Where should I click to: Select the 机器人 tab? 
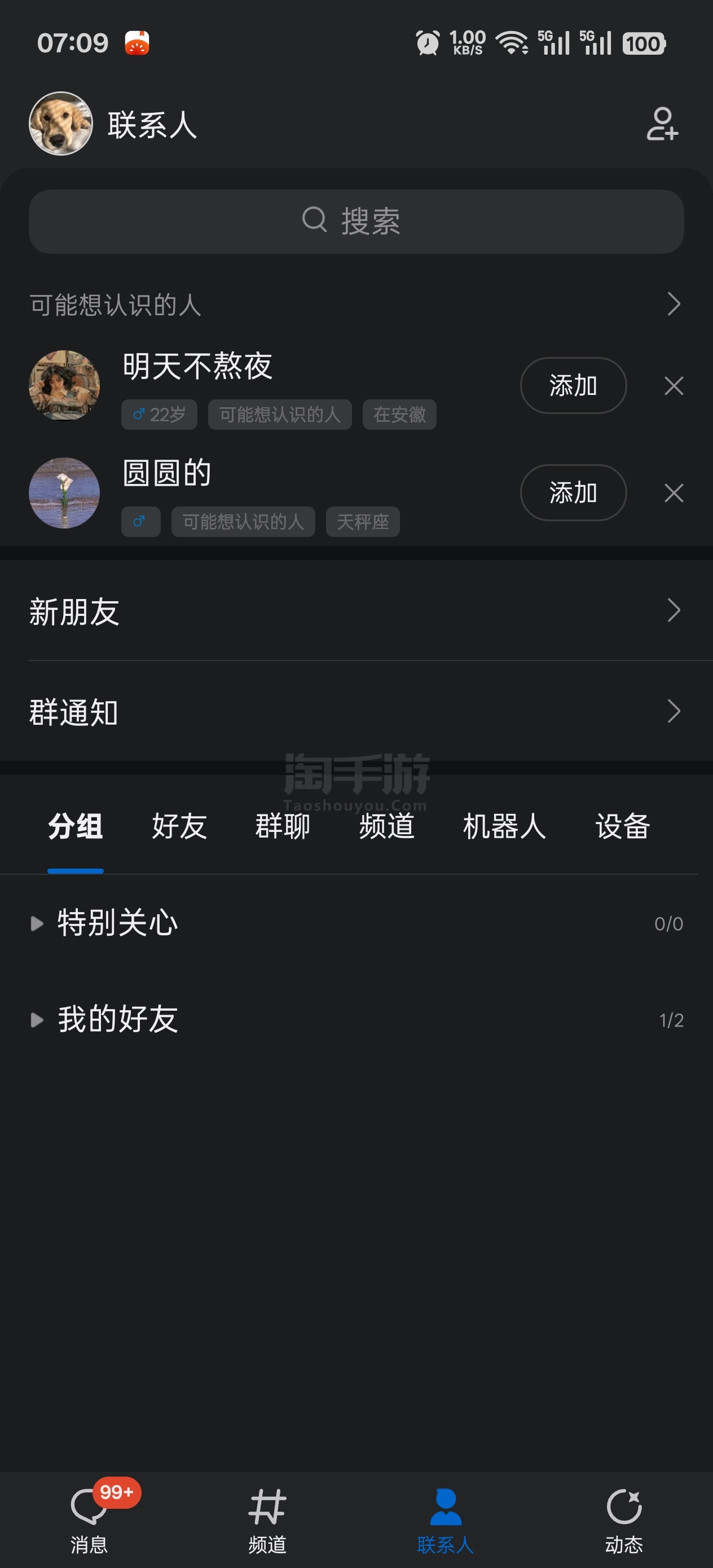pyautogui.click(x=504, y=827)
